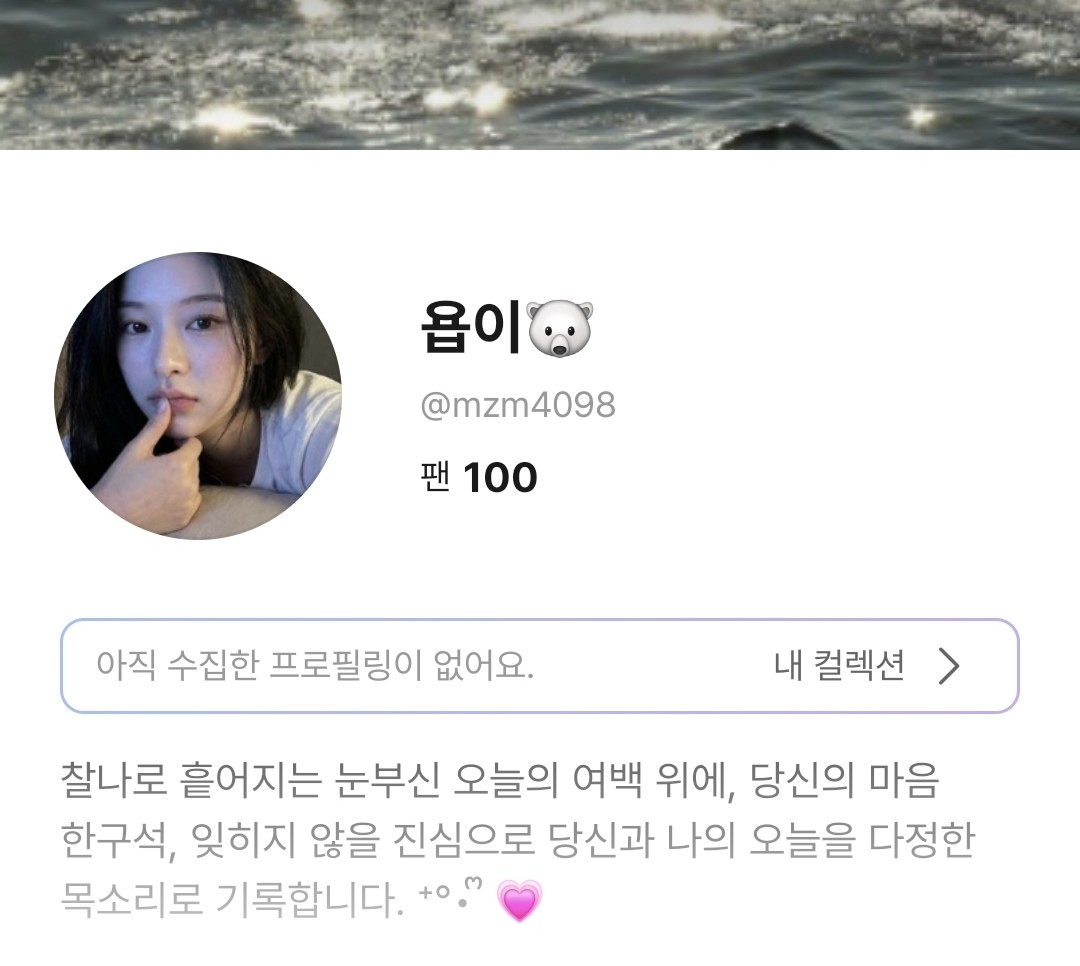Open the 팬 100 fan list

tap(479, 478)
